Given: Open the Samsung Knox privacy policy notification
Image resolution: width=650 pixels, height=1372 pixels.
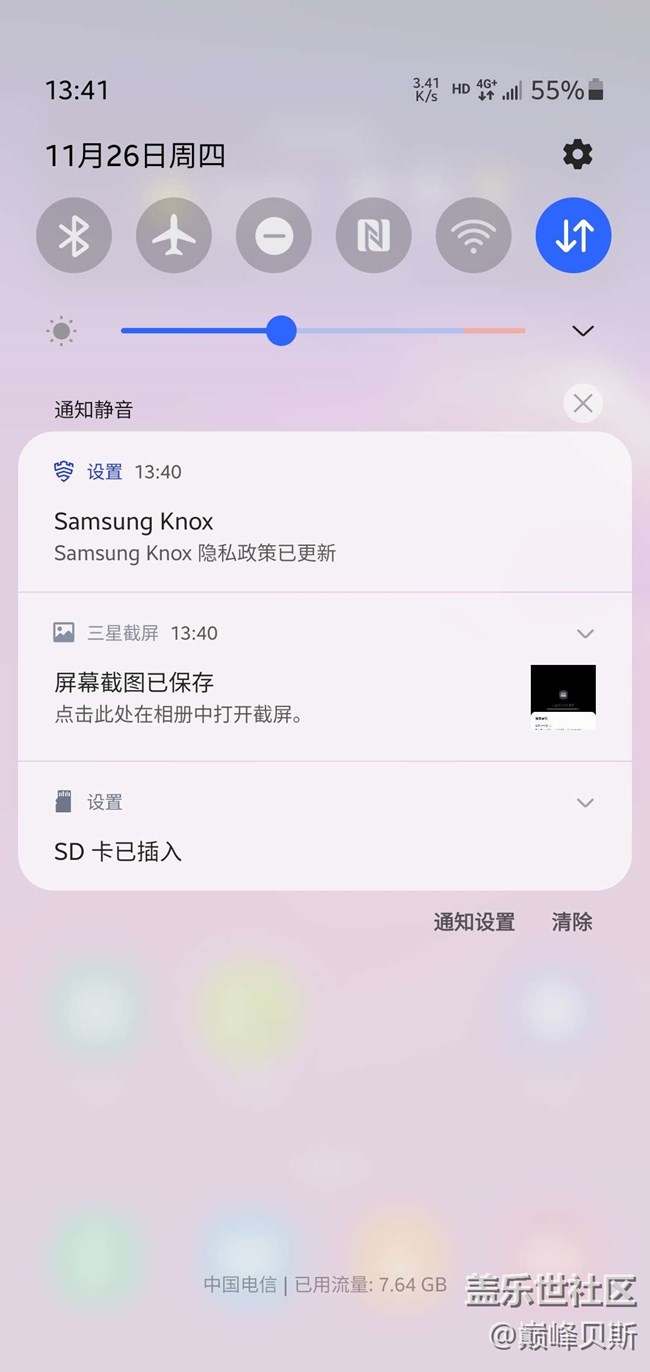Looking at the screenshot, I should pyautogui.click(x=300, y=537).
